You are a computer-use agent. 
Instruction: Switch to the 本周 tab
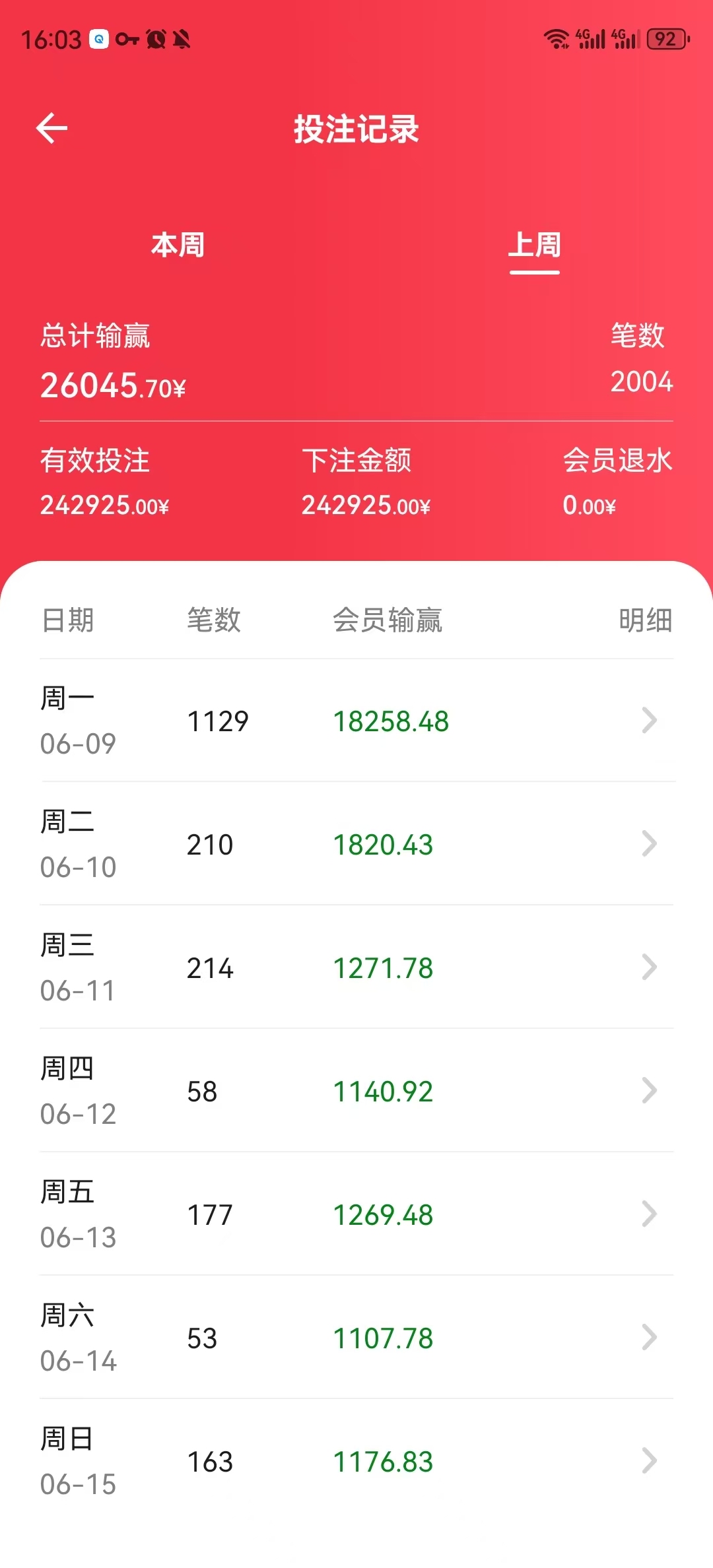point(178,245)
